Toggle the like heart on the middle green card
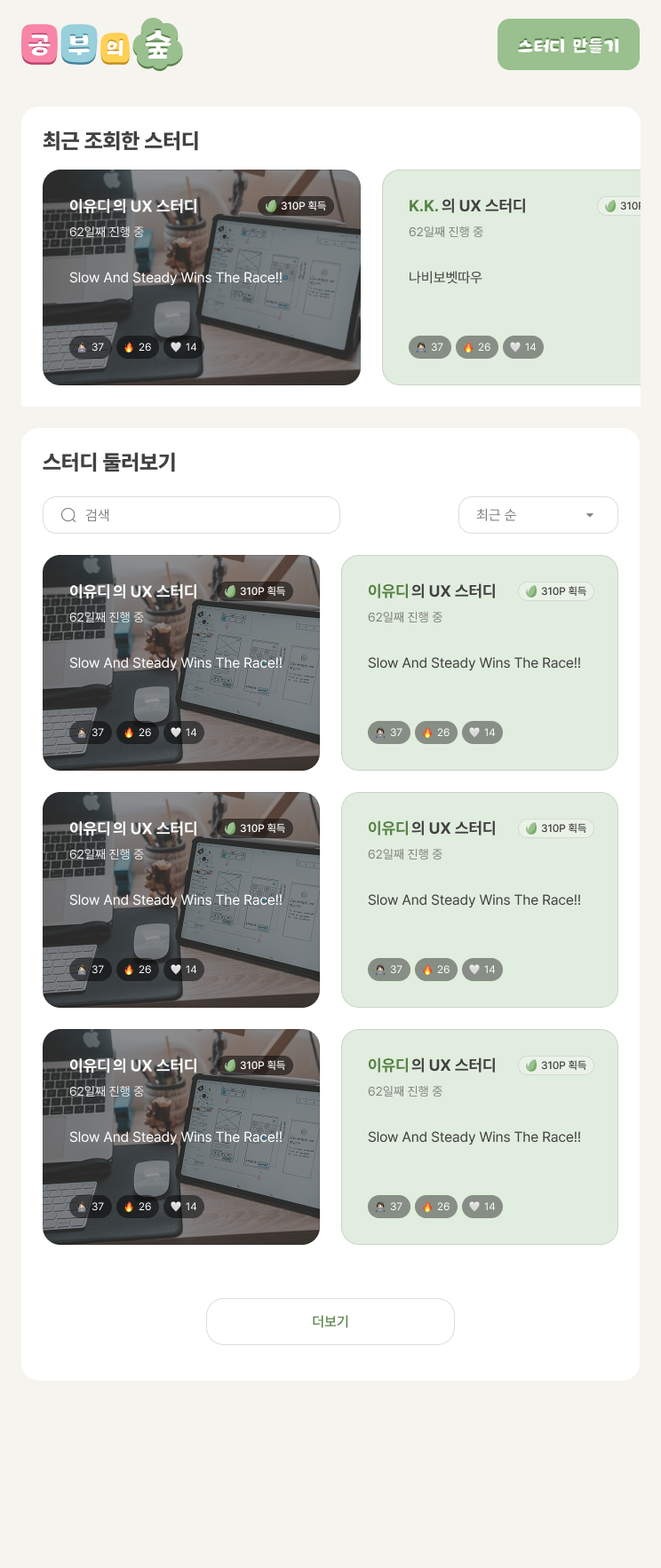The image size is (661, 1568). (x=474, y=970)
